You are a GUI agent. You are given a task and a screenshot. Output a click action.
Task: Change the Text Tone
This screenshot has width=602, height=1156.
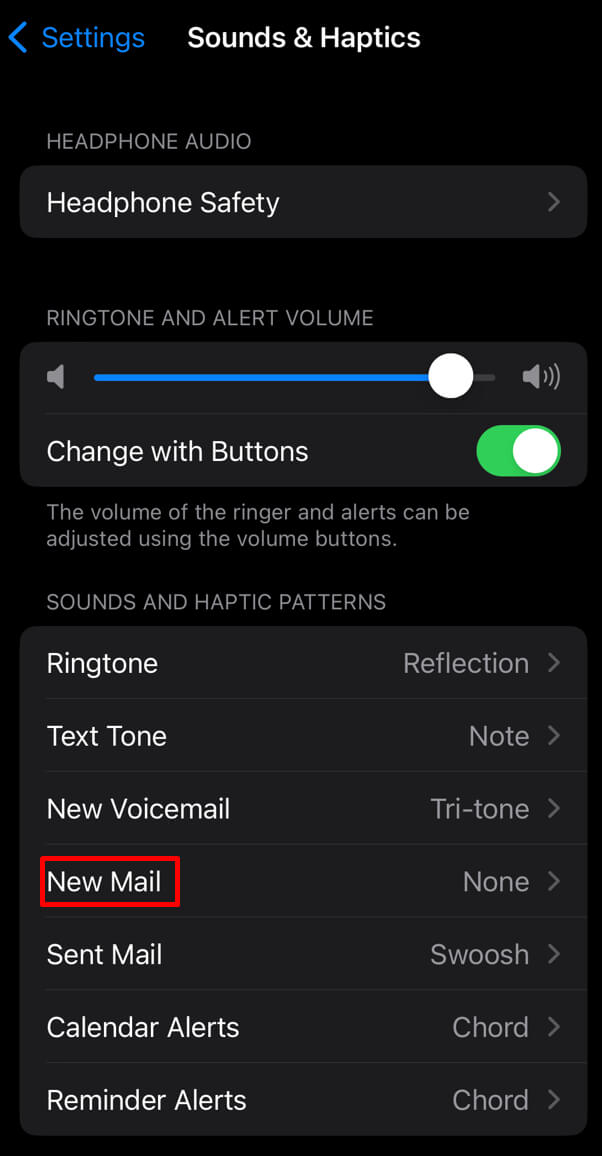point(303,736)
